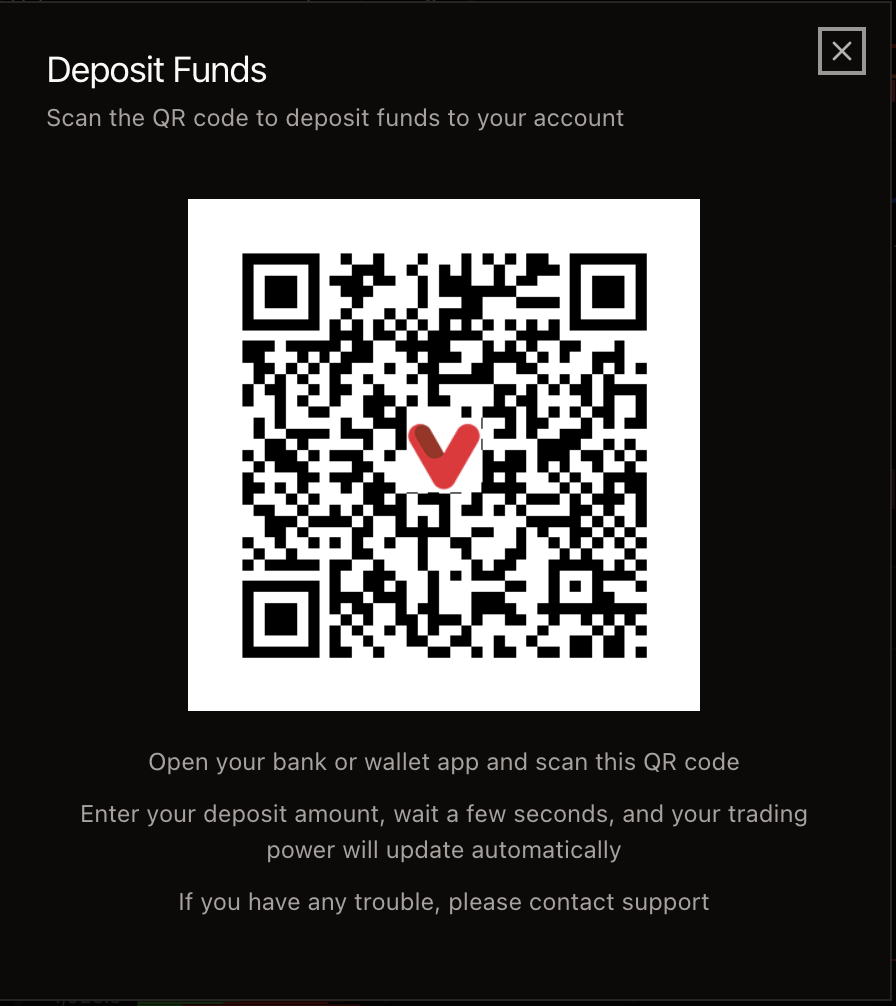Select the scan instruction subtitle text
896x1006 pixels.
click(335, 118)
